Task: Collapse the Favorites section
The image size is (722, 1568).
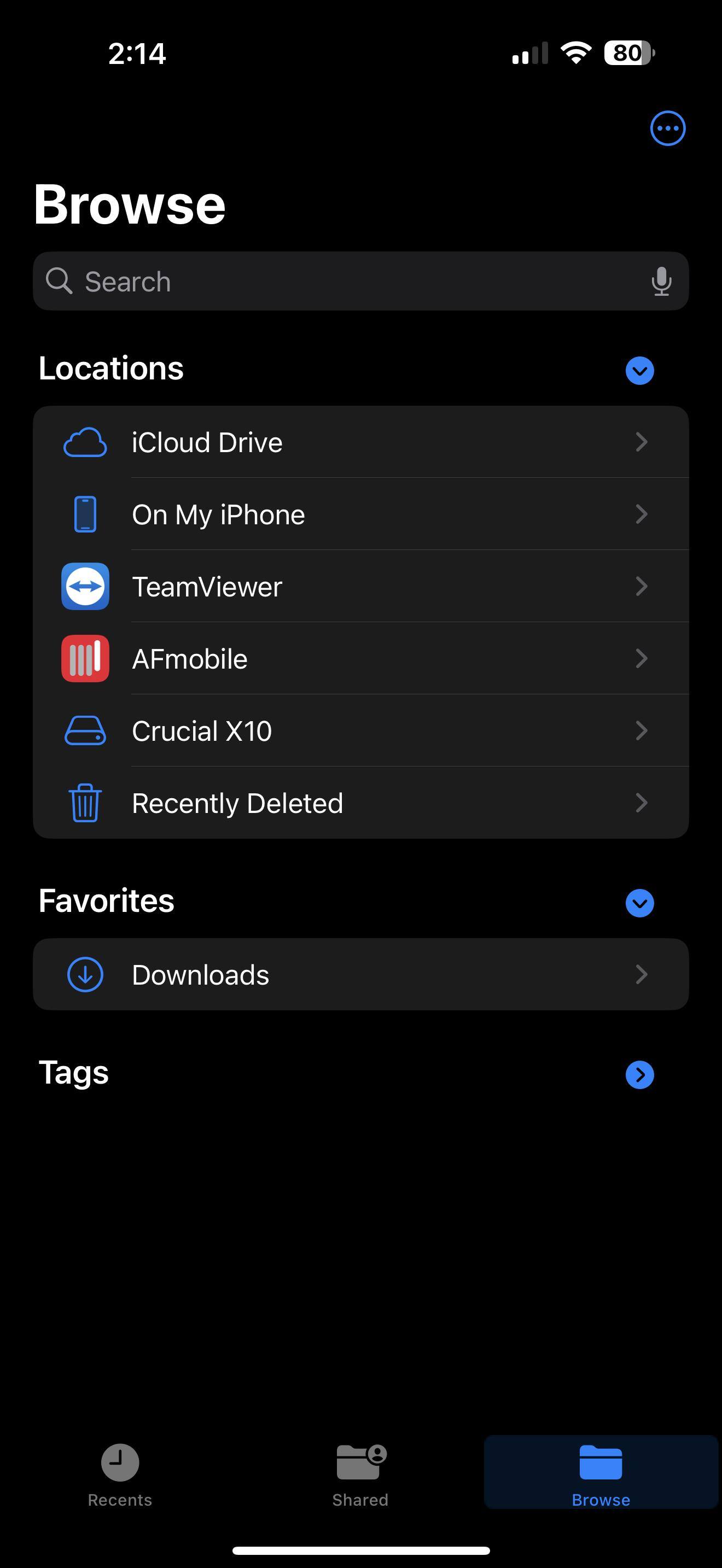Action: coord(639,903)
